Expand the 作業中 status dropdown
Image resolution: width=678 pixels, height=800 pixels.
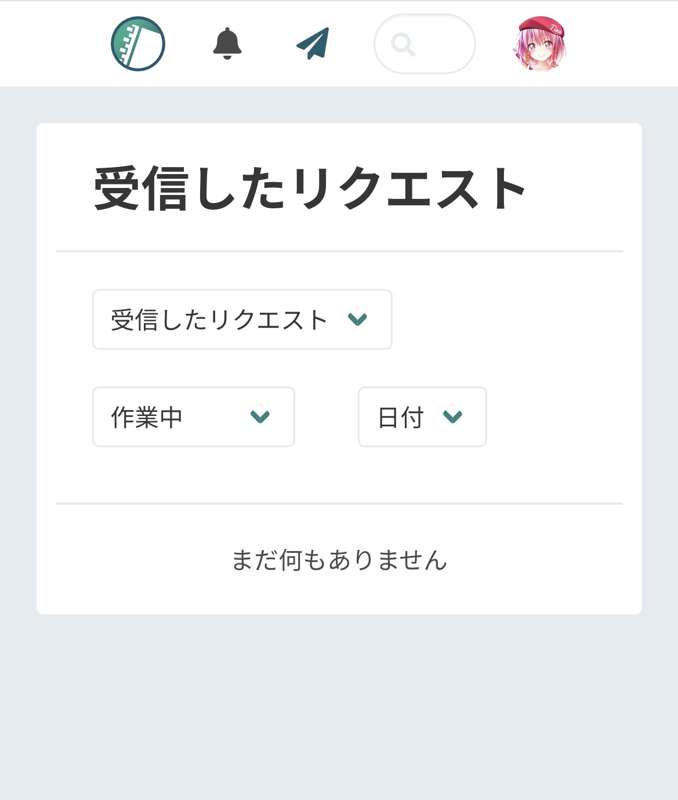[x=193, y=417]
